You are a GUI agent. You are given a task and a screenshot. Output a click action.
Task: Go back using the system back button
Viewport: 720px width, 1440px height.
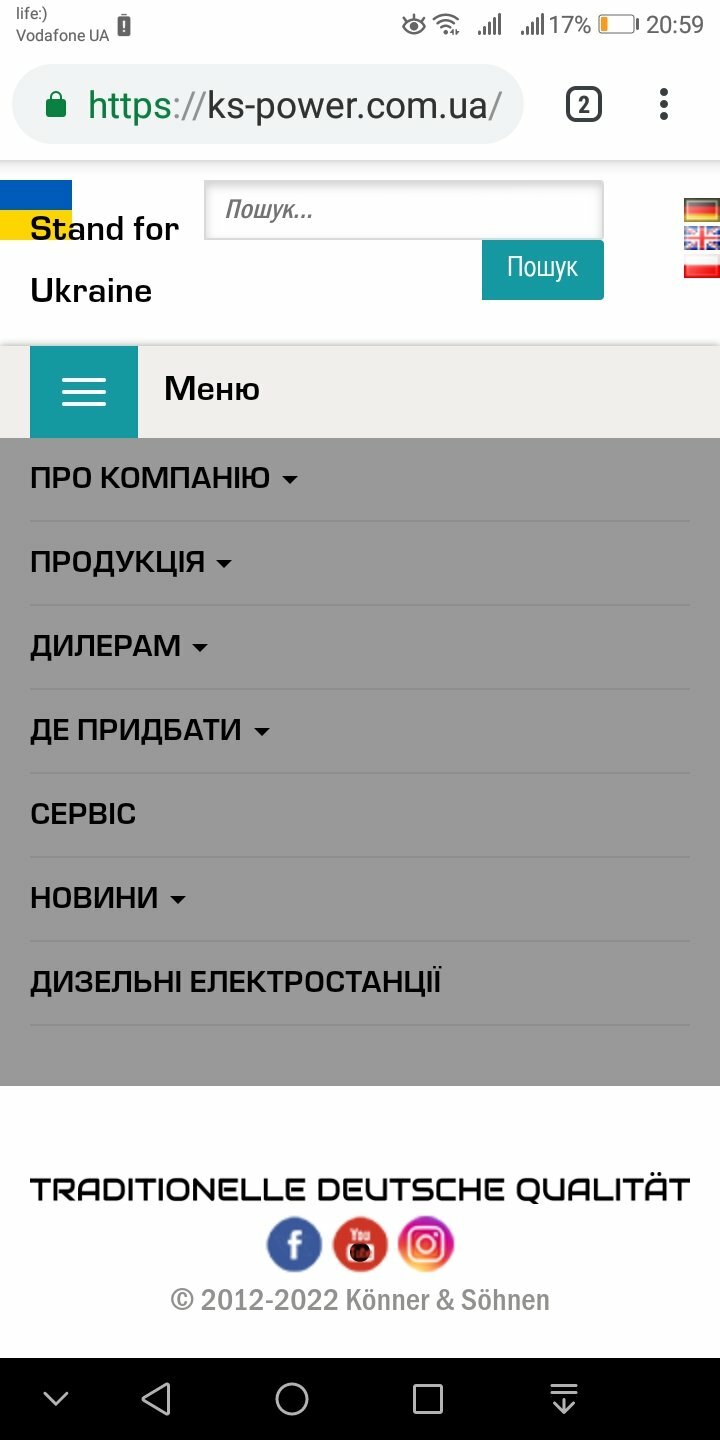(x=156, y=1399)
